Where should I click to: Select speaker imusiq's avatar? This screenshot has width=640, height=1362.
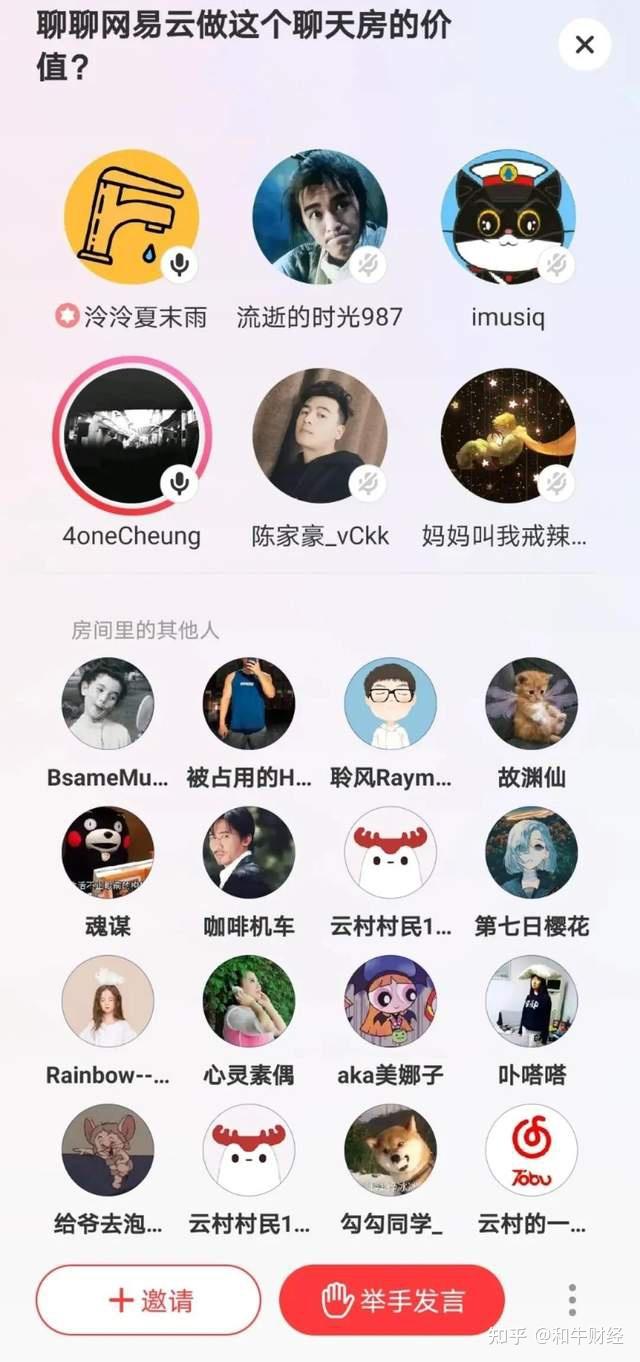[x=508, y=217]
